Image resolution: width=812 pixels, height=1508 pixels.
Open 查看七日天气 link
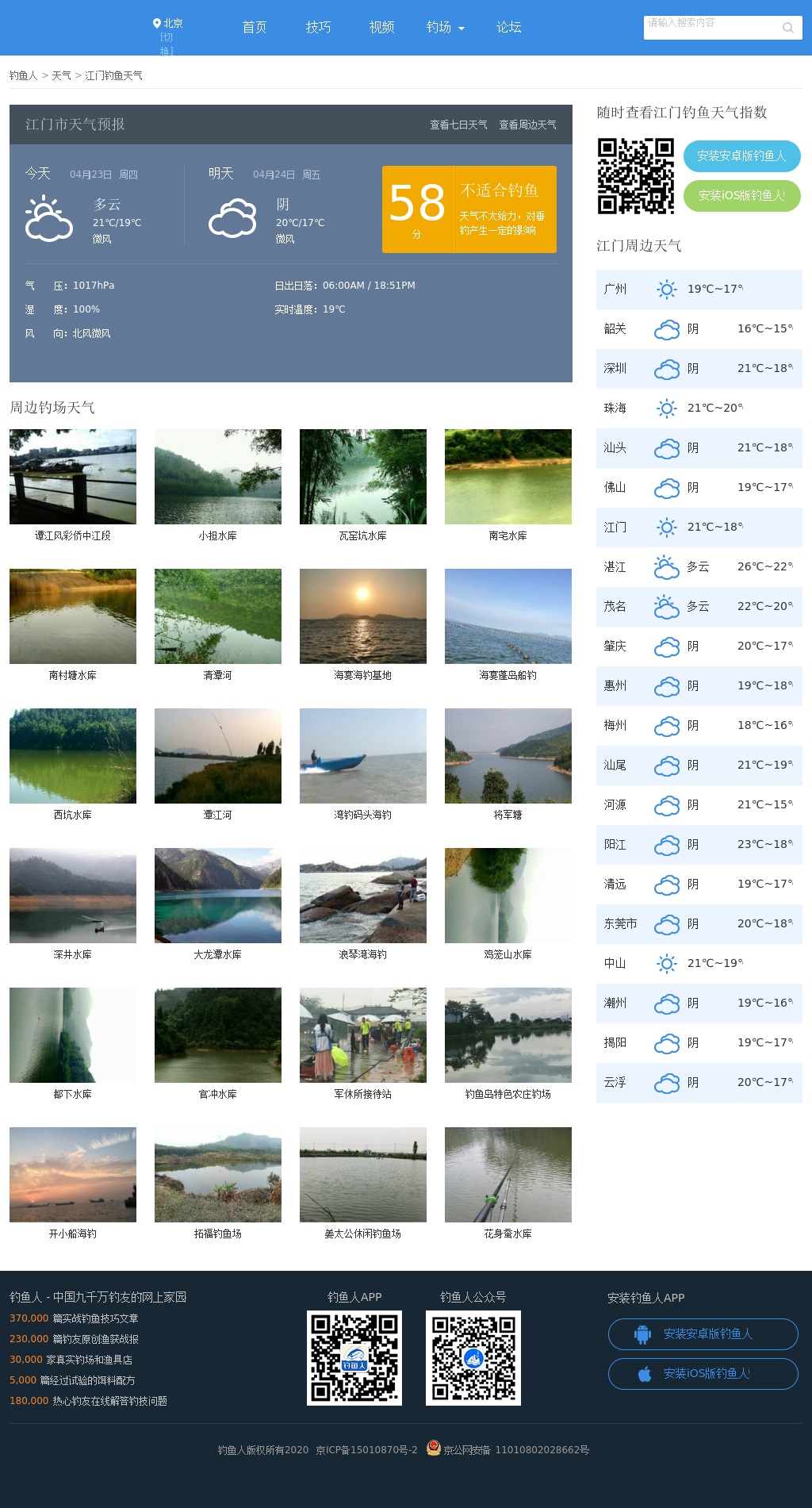point(458,125)
